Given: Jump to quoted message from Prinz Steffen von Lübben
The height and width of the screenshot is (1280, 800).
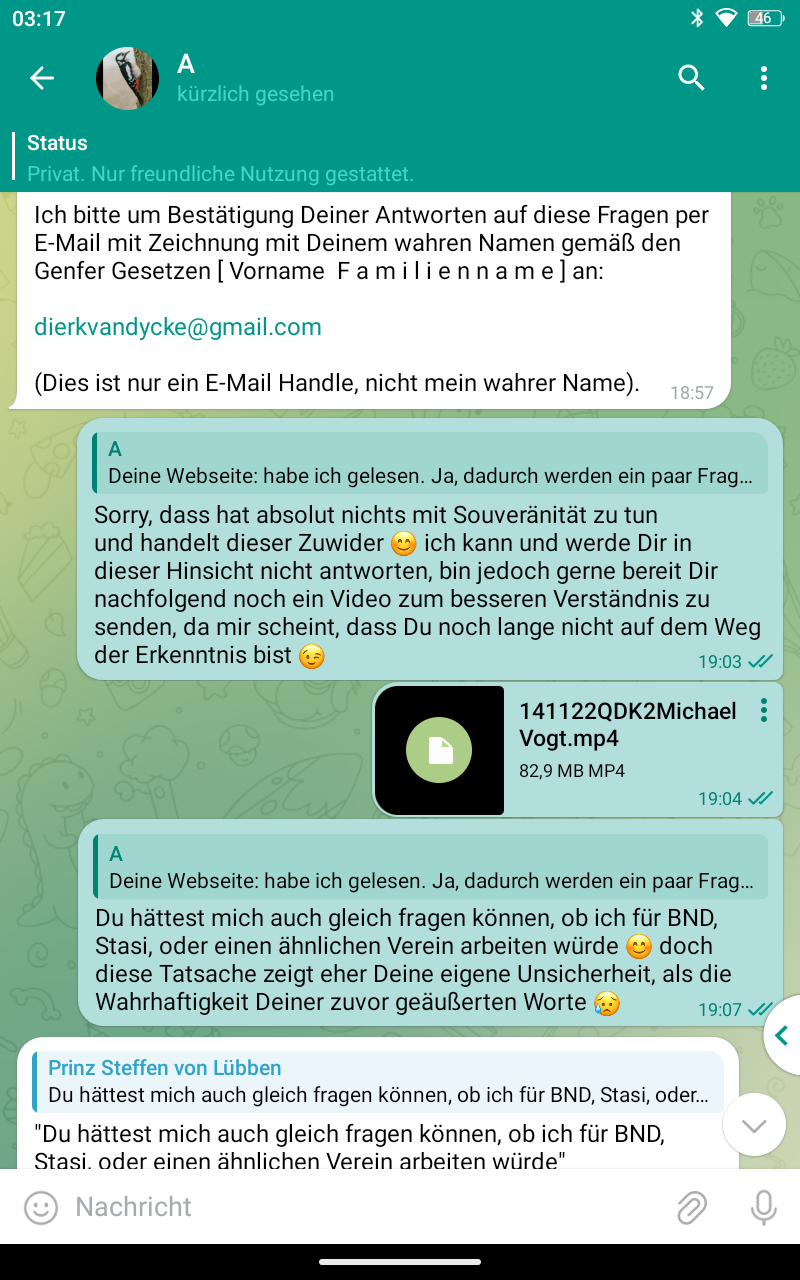Looking at the screenshot, I should (378, 1082).
